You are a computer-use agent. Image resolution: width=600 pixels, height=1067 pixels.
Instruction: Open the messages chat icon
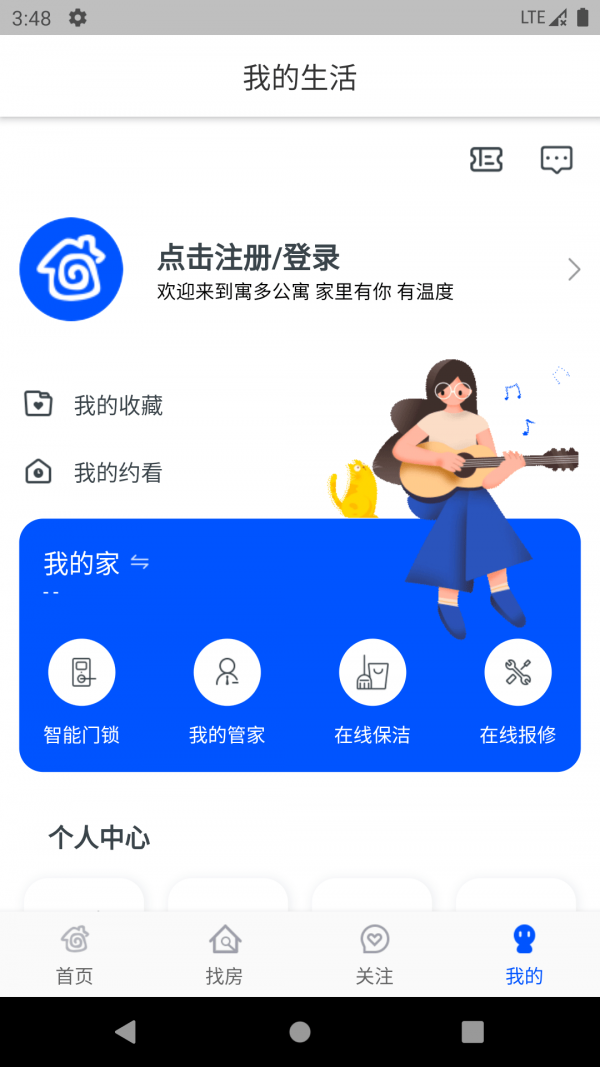(556, 159)
